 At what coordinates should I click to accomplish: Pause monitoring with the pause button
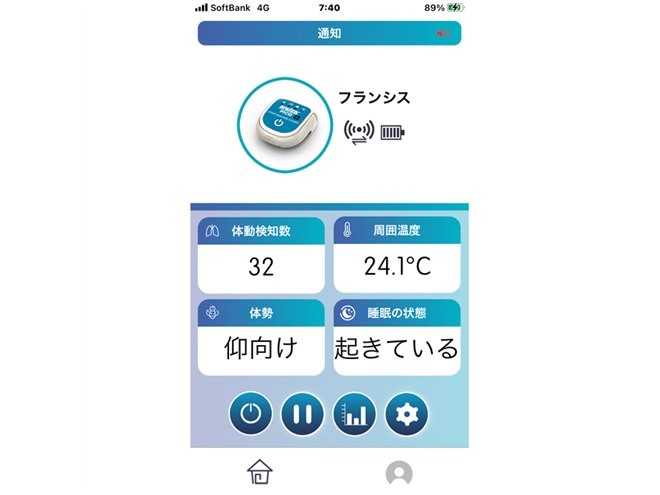click(302, 413)
